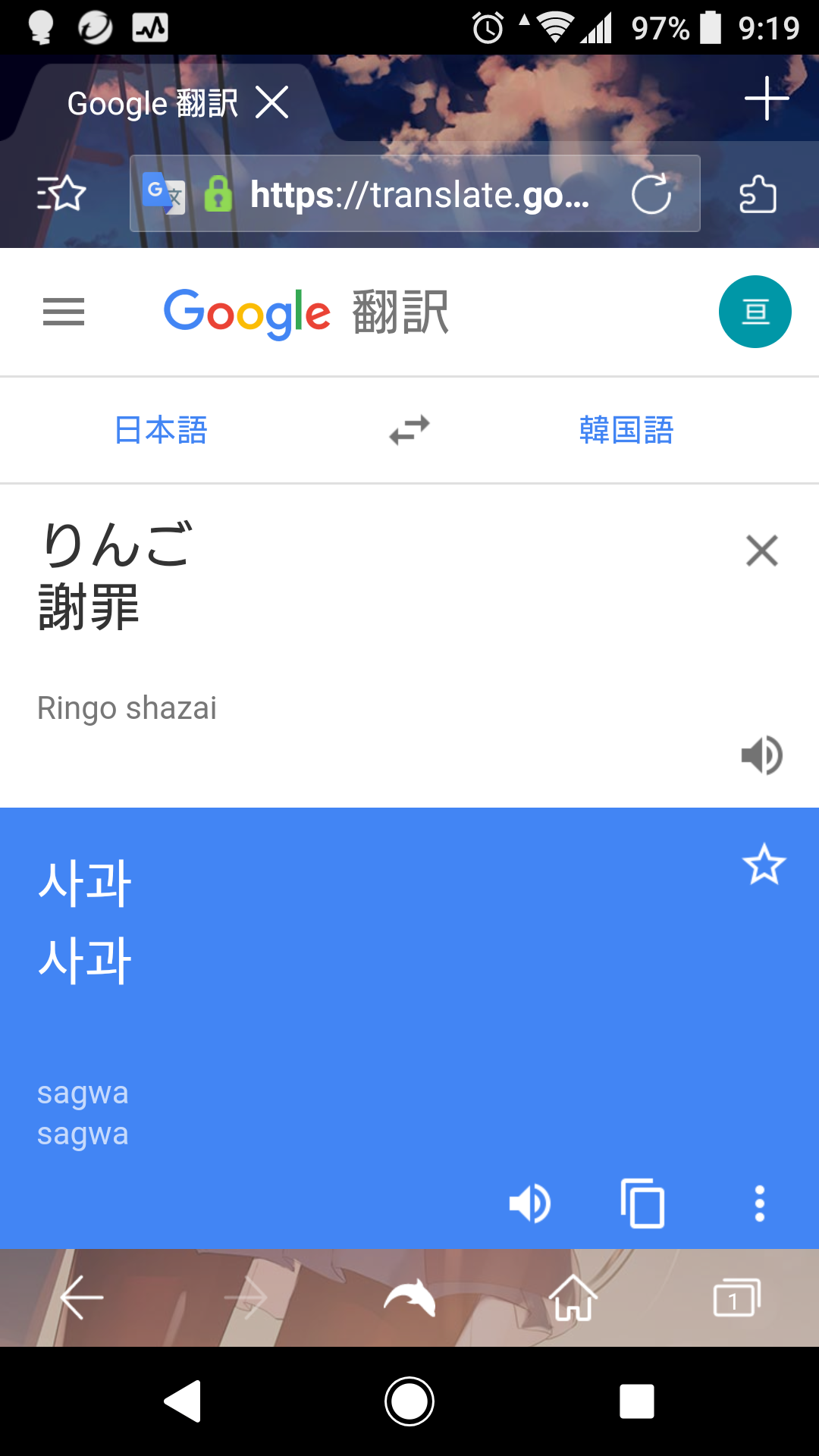Reload the current page

pos(651,195)
